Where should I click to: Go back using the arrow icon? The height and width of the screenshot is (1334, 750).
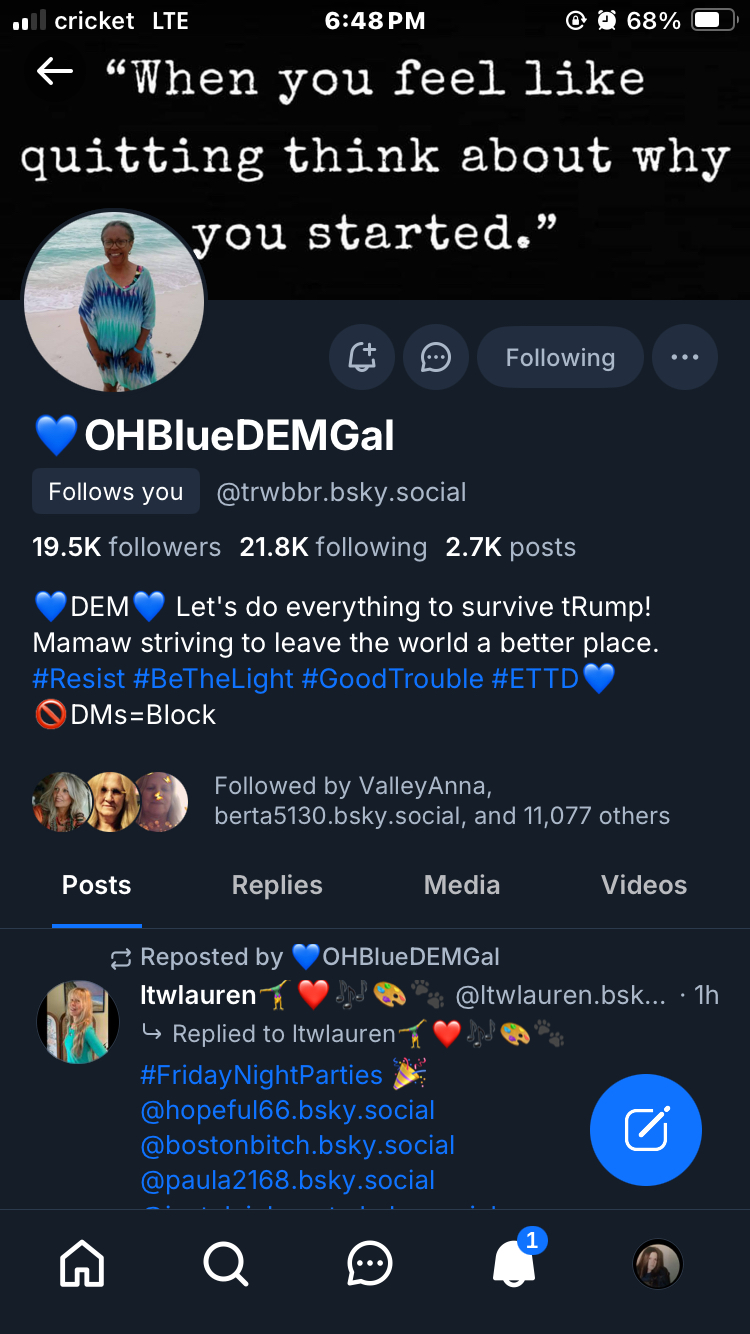[x=55, y=71]
